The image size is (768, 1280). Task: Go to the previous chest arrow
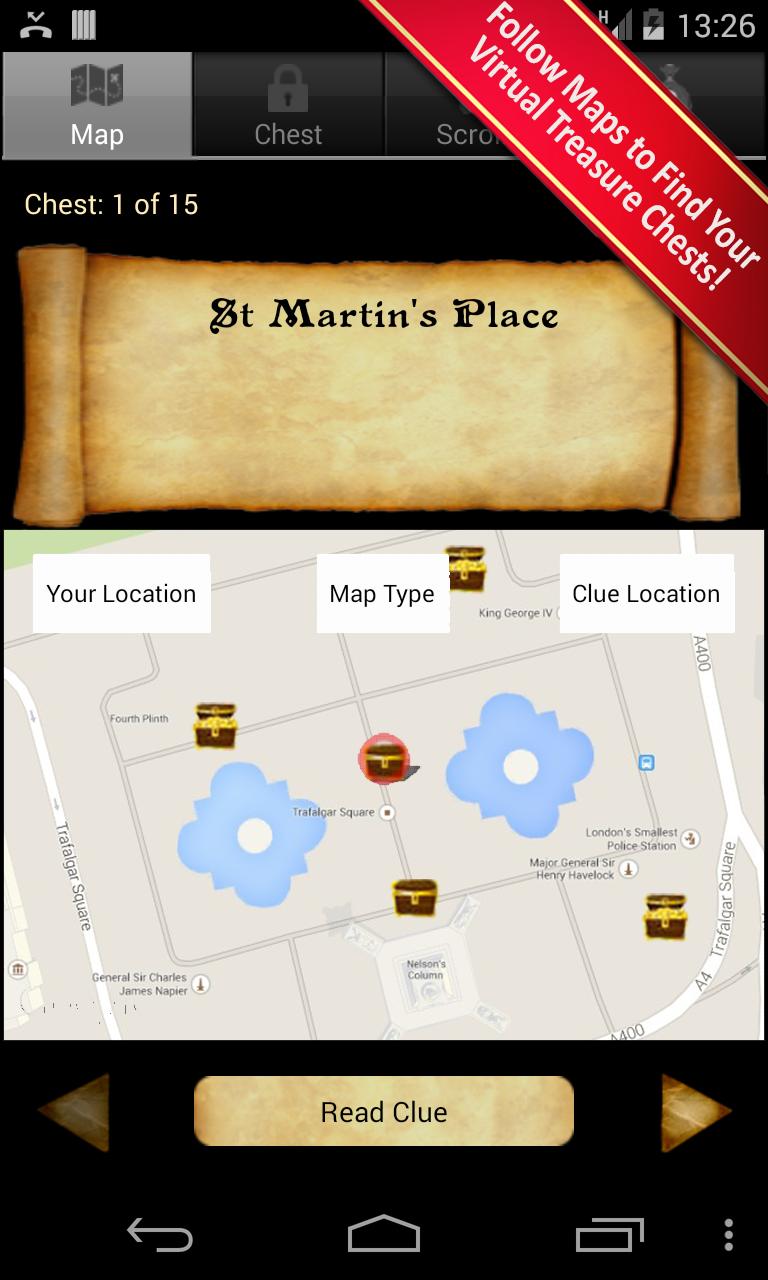click(74, 1111)
